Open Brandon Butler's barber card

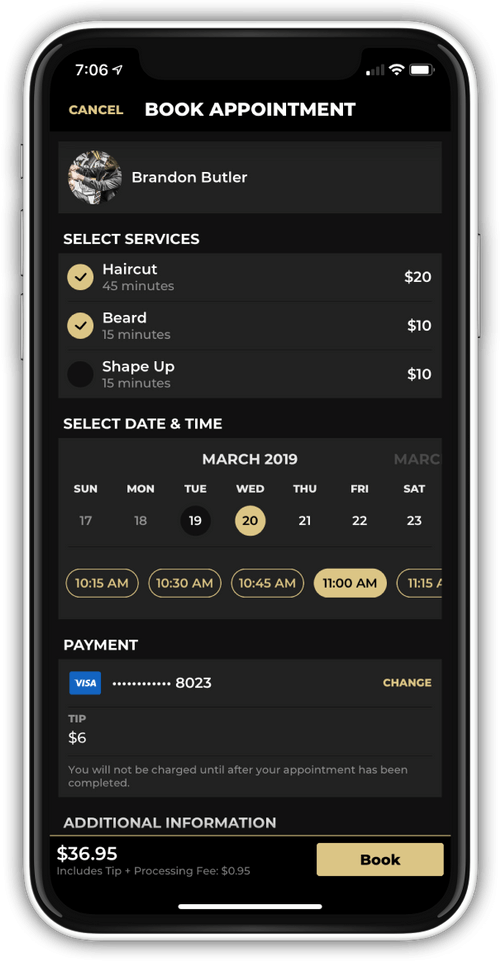pyautogui.click(x=249, y=178)
